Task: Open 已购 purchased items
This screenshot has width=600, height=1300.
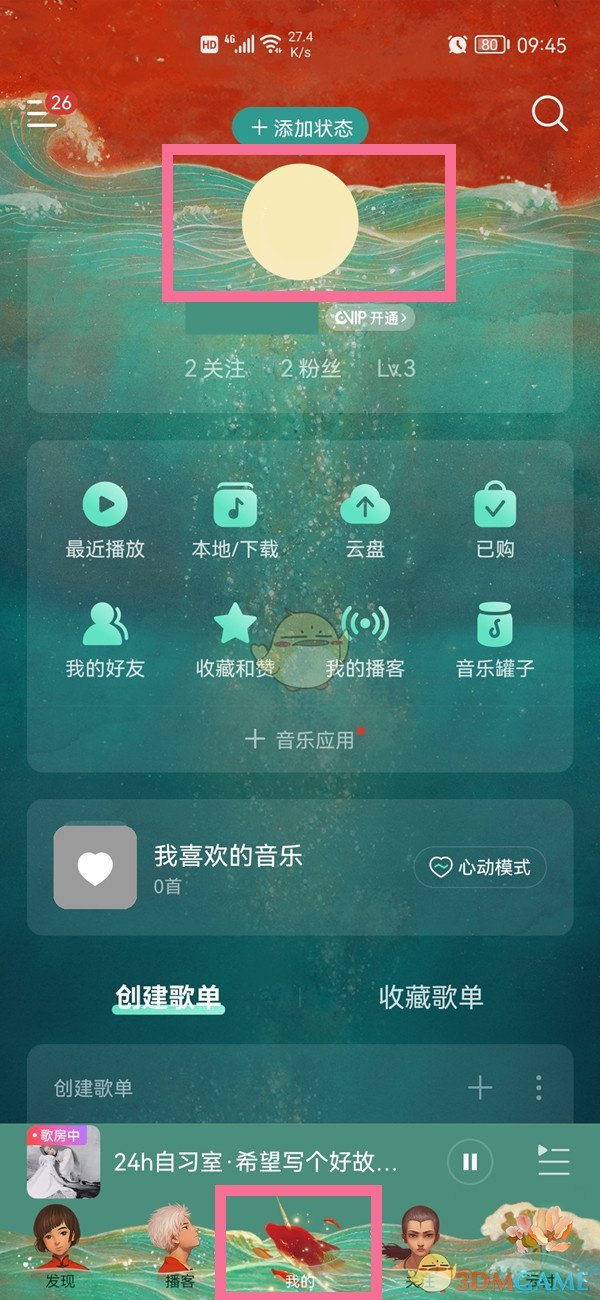Action: point(495,520)
